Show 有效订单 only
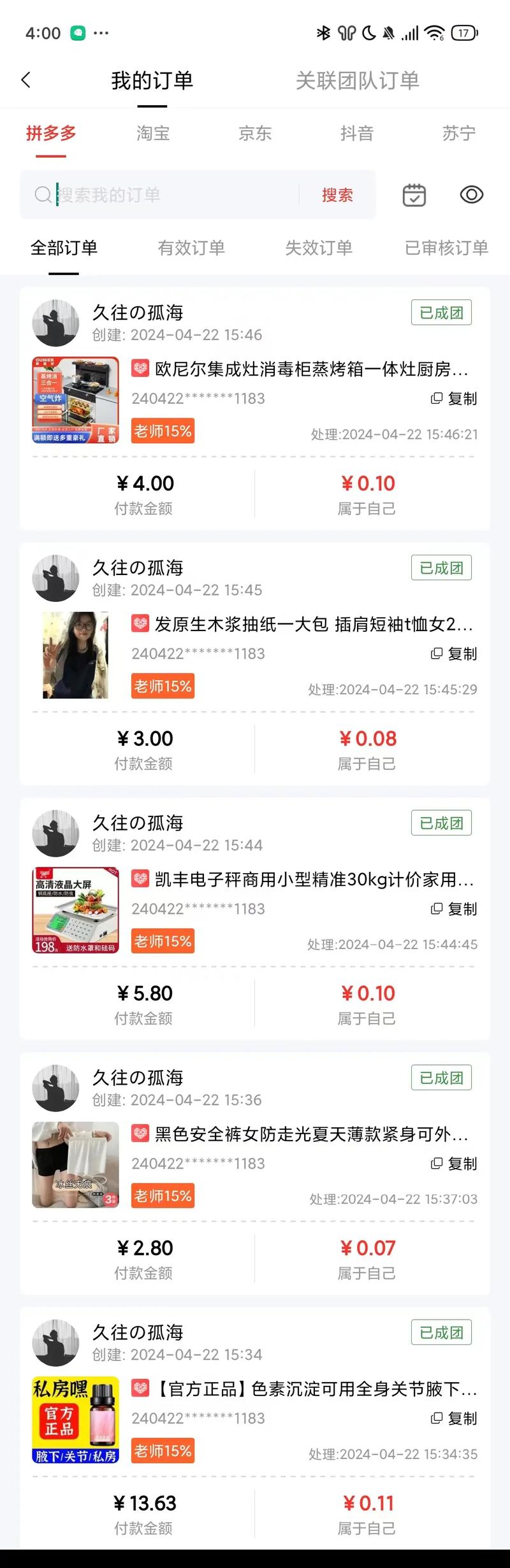The height and width of the screenshot is (1568, 510). pyautogui.click(x=191, y=248)
